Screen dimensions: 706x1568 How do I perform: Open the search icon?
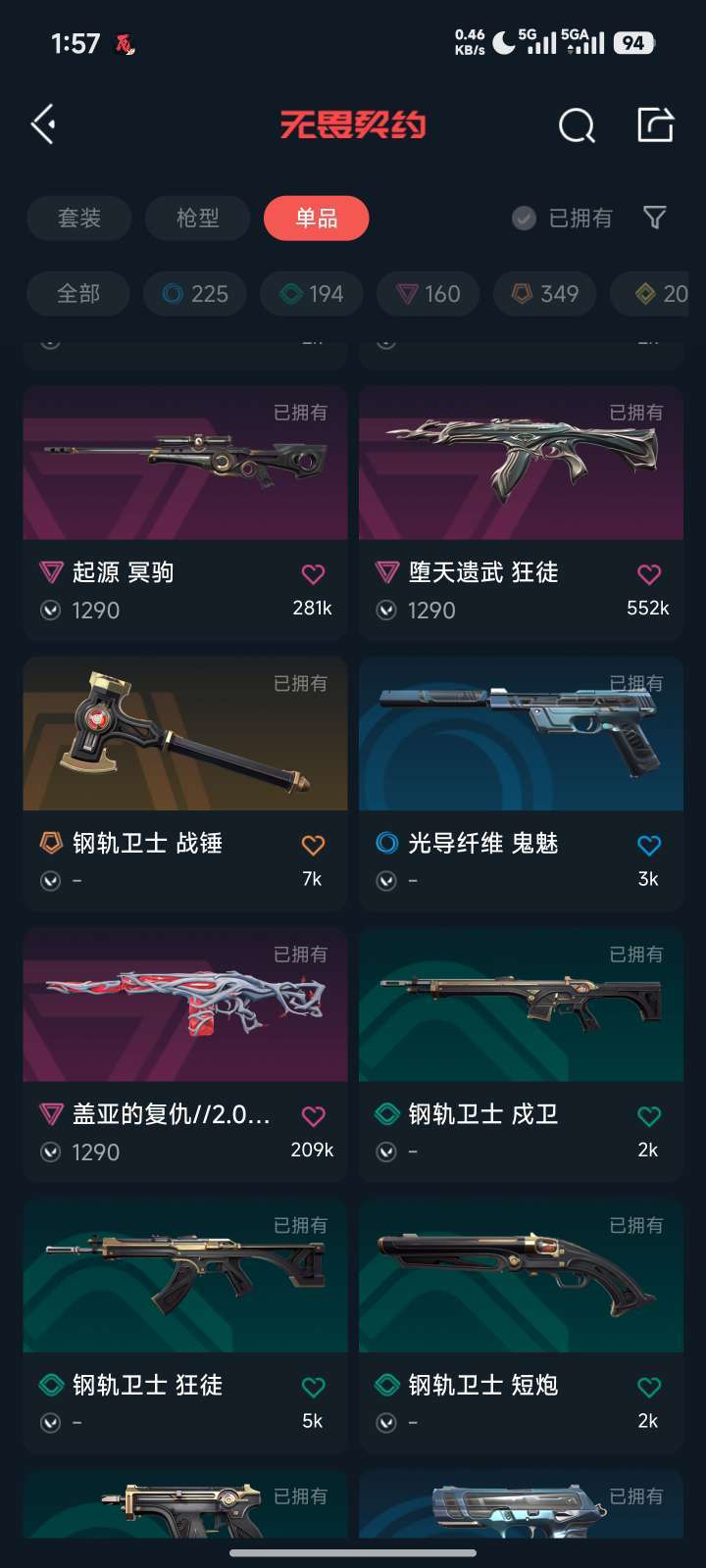577,125
